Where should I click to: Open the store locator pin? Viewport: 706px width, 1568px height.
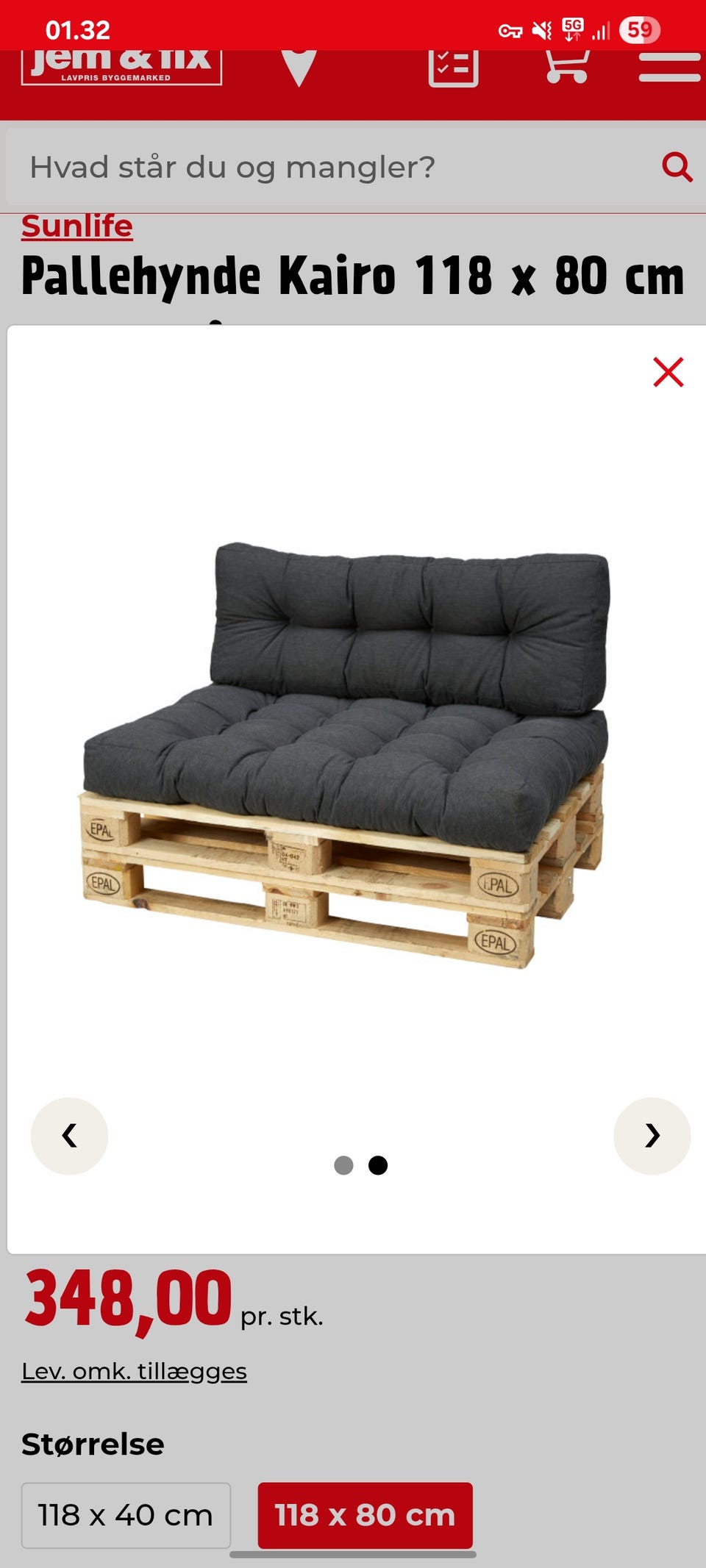point(299,68)
